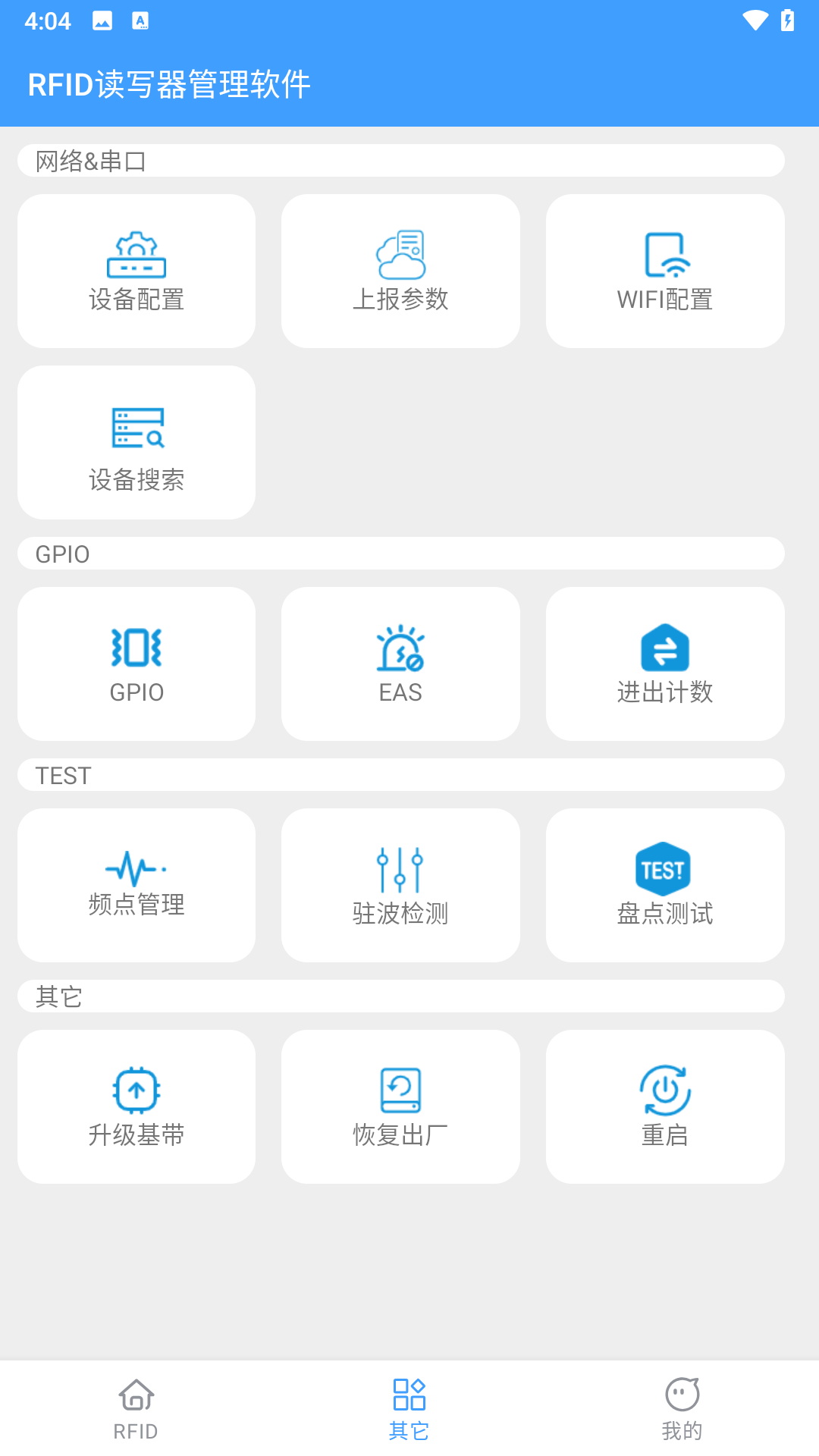Switch to the RFID tab
This screenshot has width=819, height=1456.
tap(136, 1408)
